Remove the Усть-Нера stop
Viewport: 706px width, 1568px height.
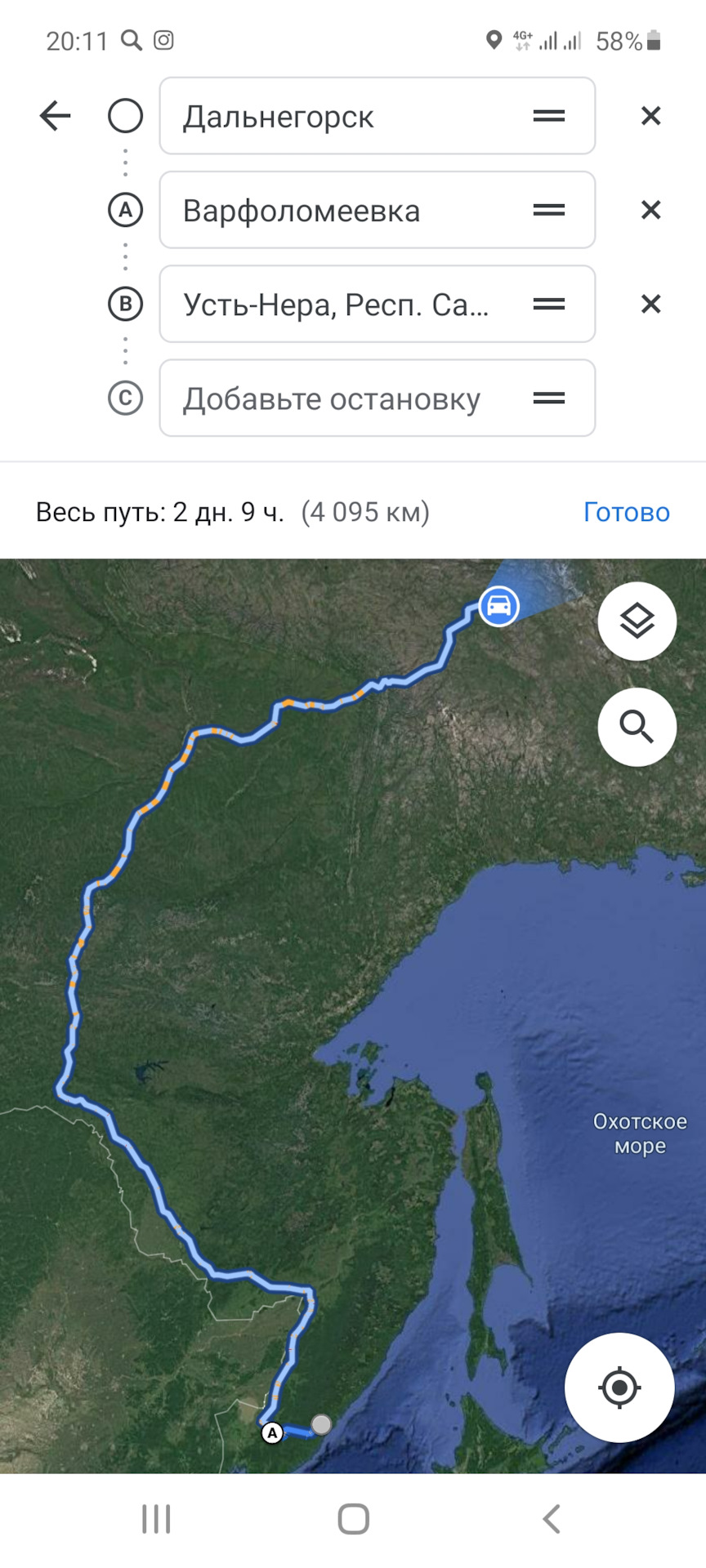coord(650,304)
